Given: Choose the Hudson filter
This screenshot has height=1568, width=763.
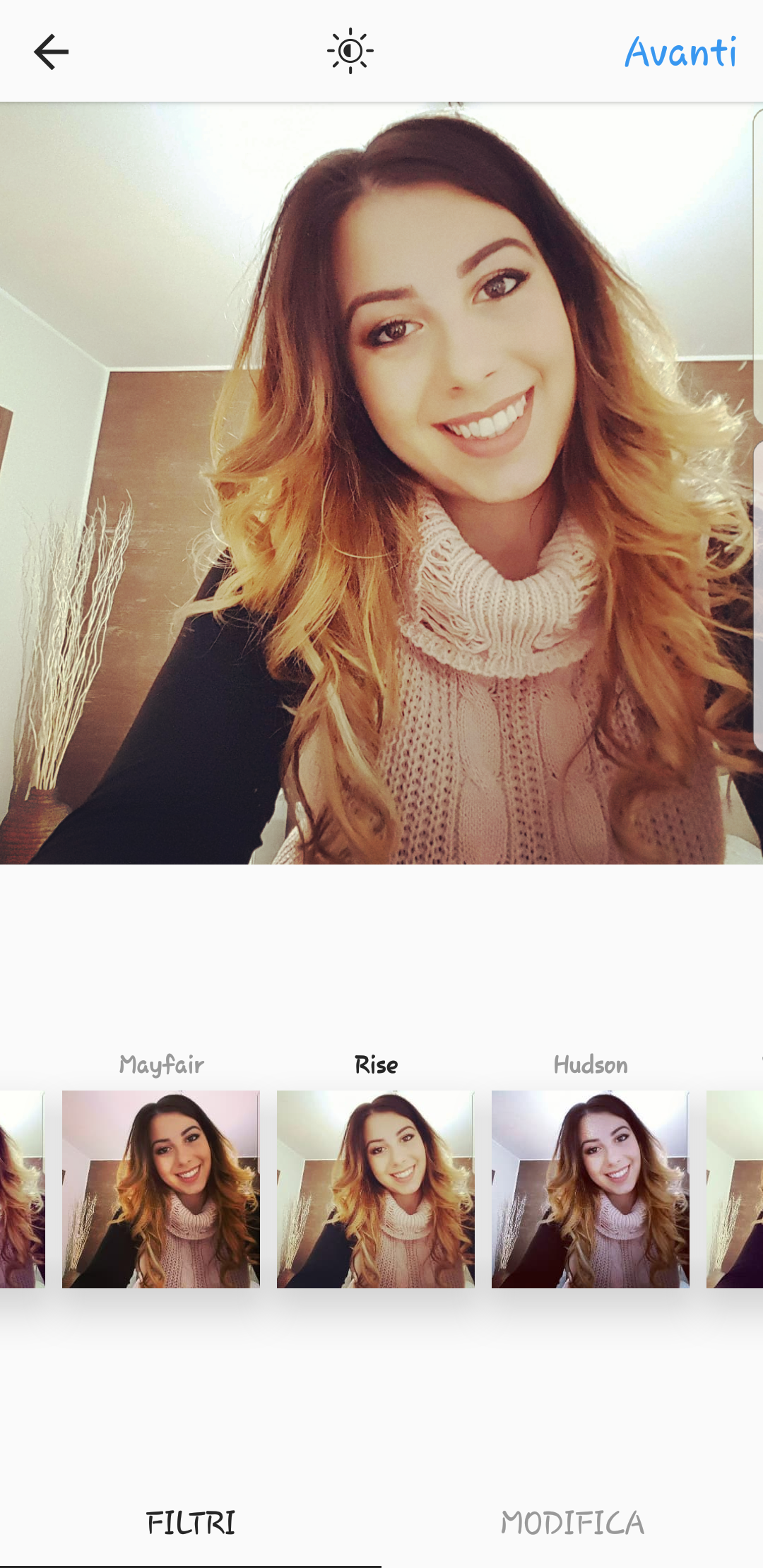Looking at the screenshot, I should (591, 1189).
